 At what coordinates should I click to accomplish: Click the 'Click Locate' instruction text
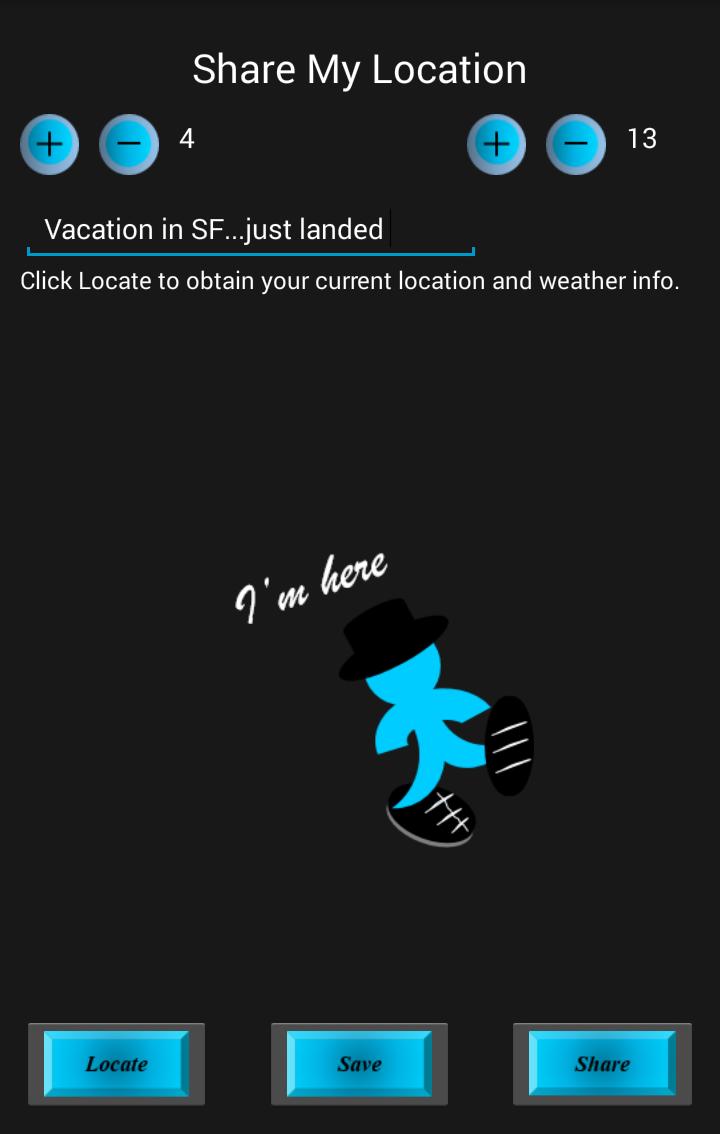349,281
